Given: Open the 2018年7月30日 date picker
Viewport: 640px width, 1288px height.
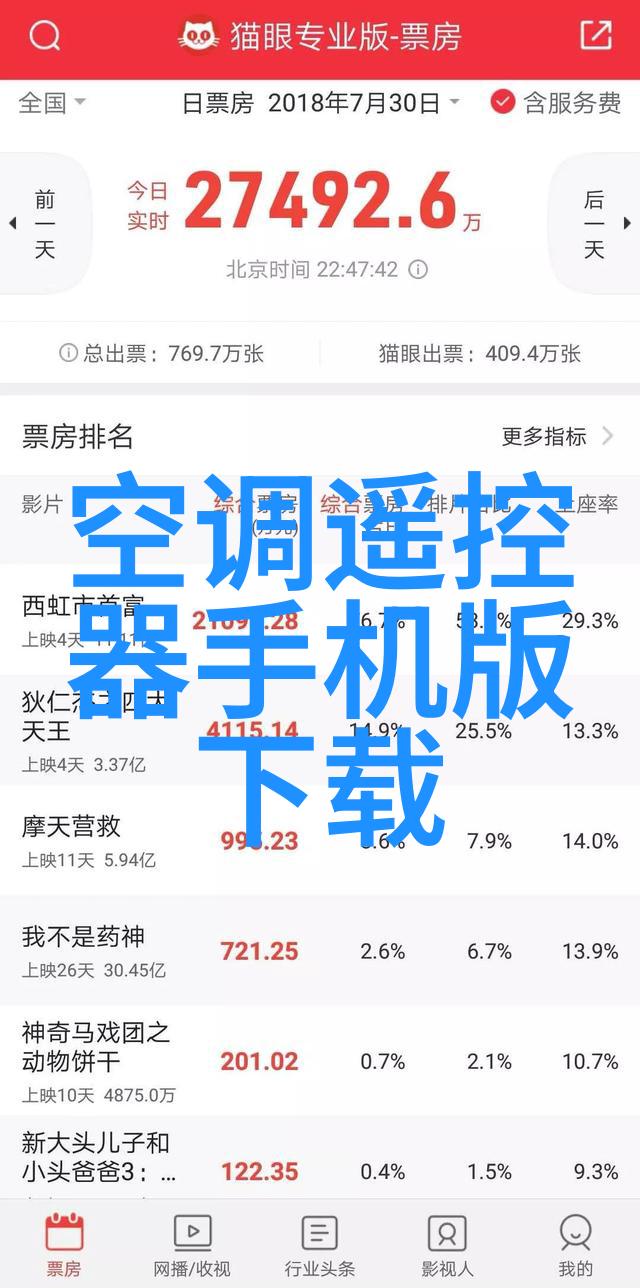Looking at the screenshot, I should (x=362, y=102).
